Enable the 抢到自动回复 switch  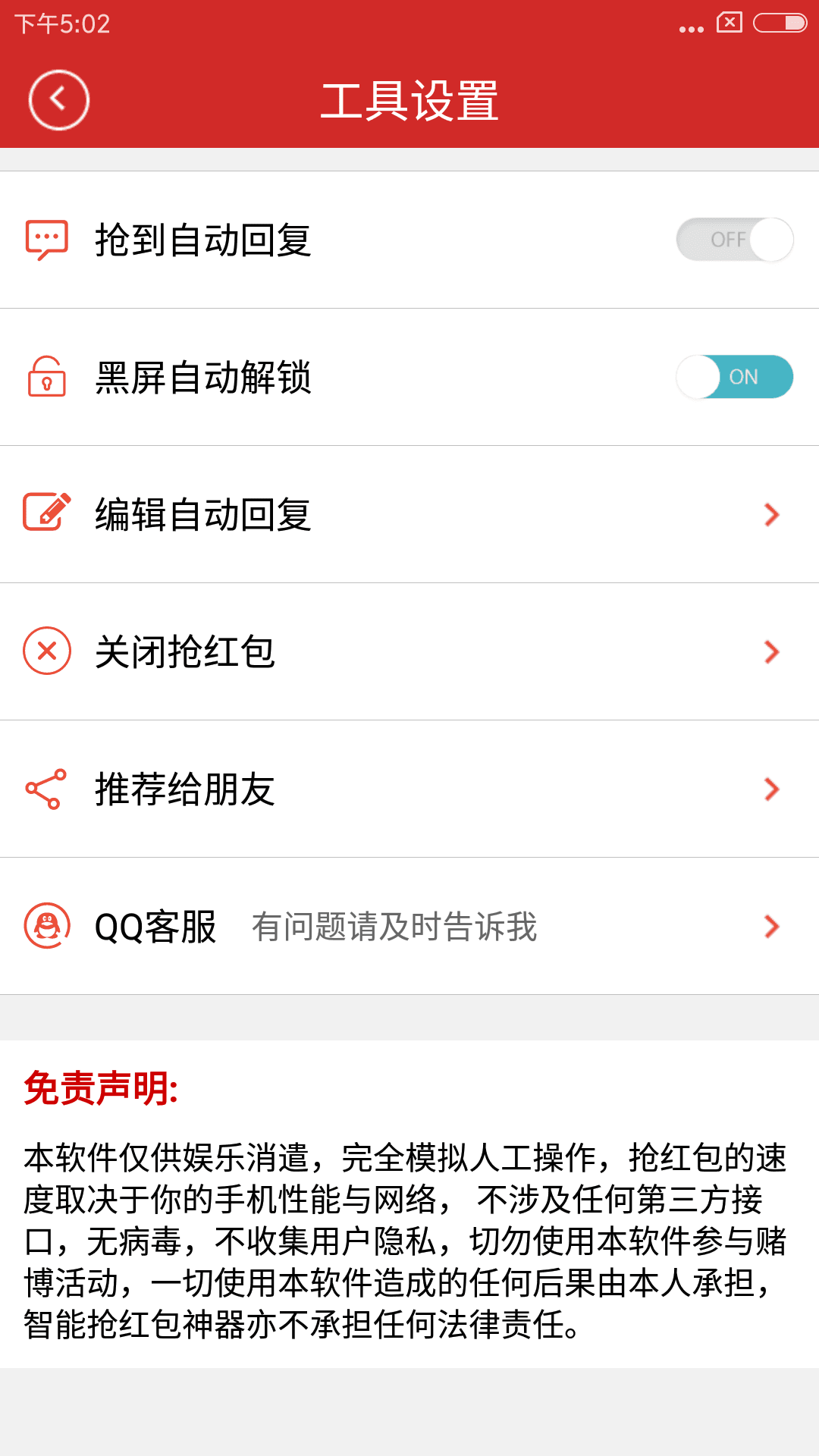tap(734, 240)
